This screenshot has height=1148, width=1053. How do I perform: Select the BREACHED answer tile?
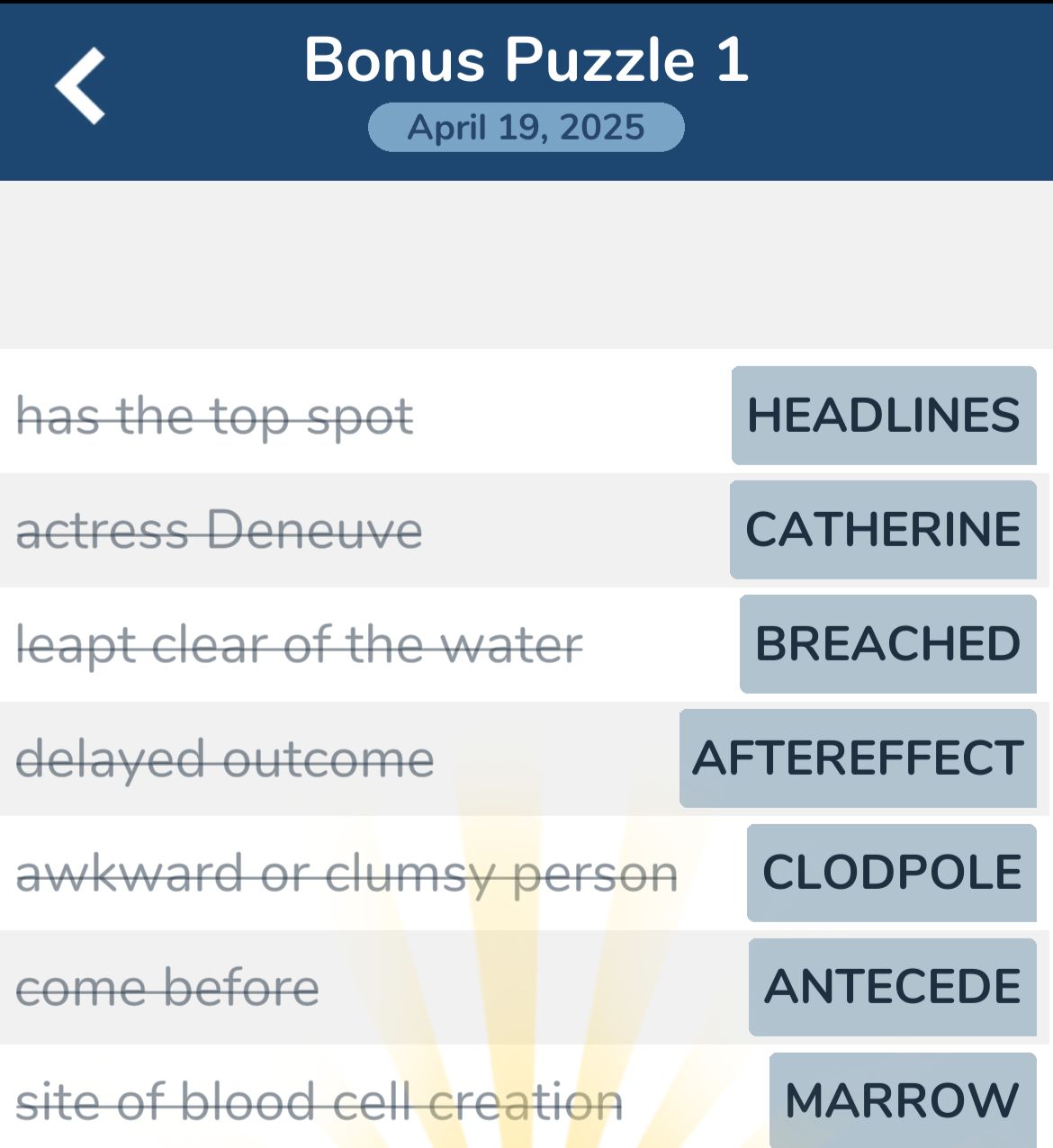pos(887,643)
